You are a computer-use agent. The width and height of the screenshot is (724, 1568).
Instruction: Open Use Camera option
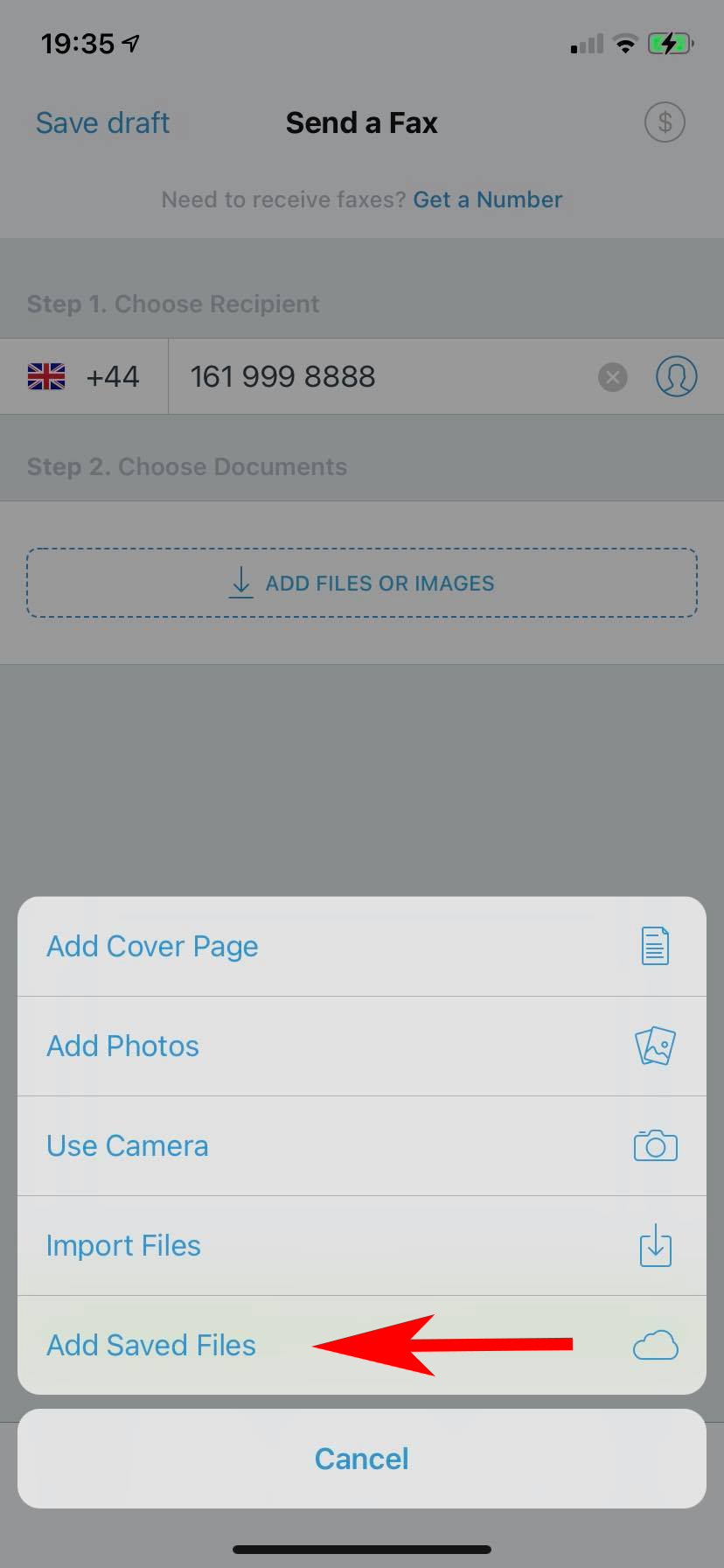point(361,1146)
